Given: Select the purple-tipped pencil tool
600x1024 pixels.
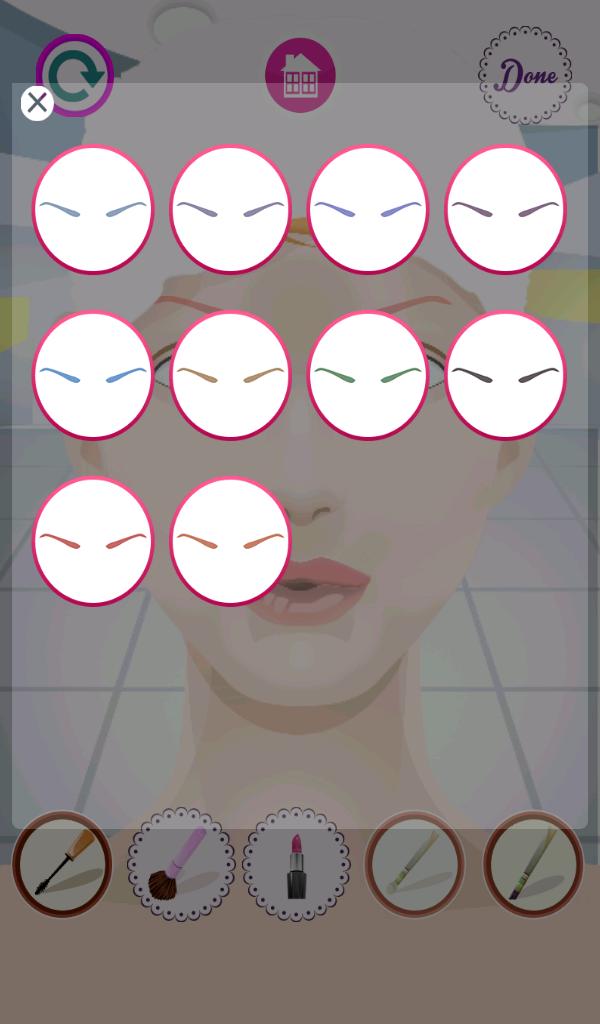Looking at the screenshot, I should [533, 864].
